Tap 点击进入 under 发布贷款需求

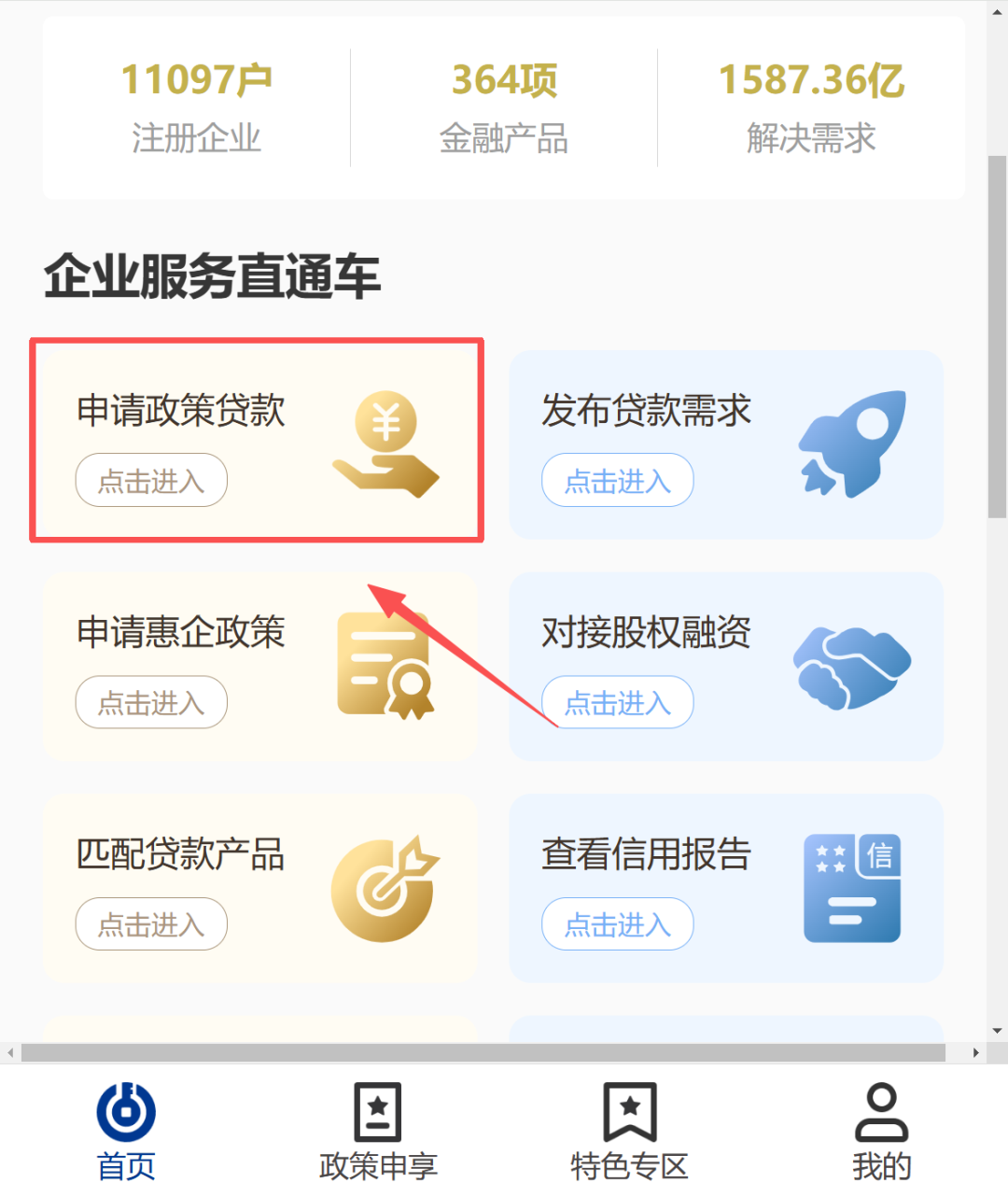pos(617,481)
